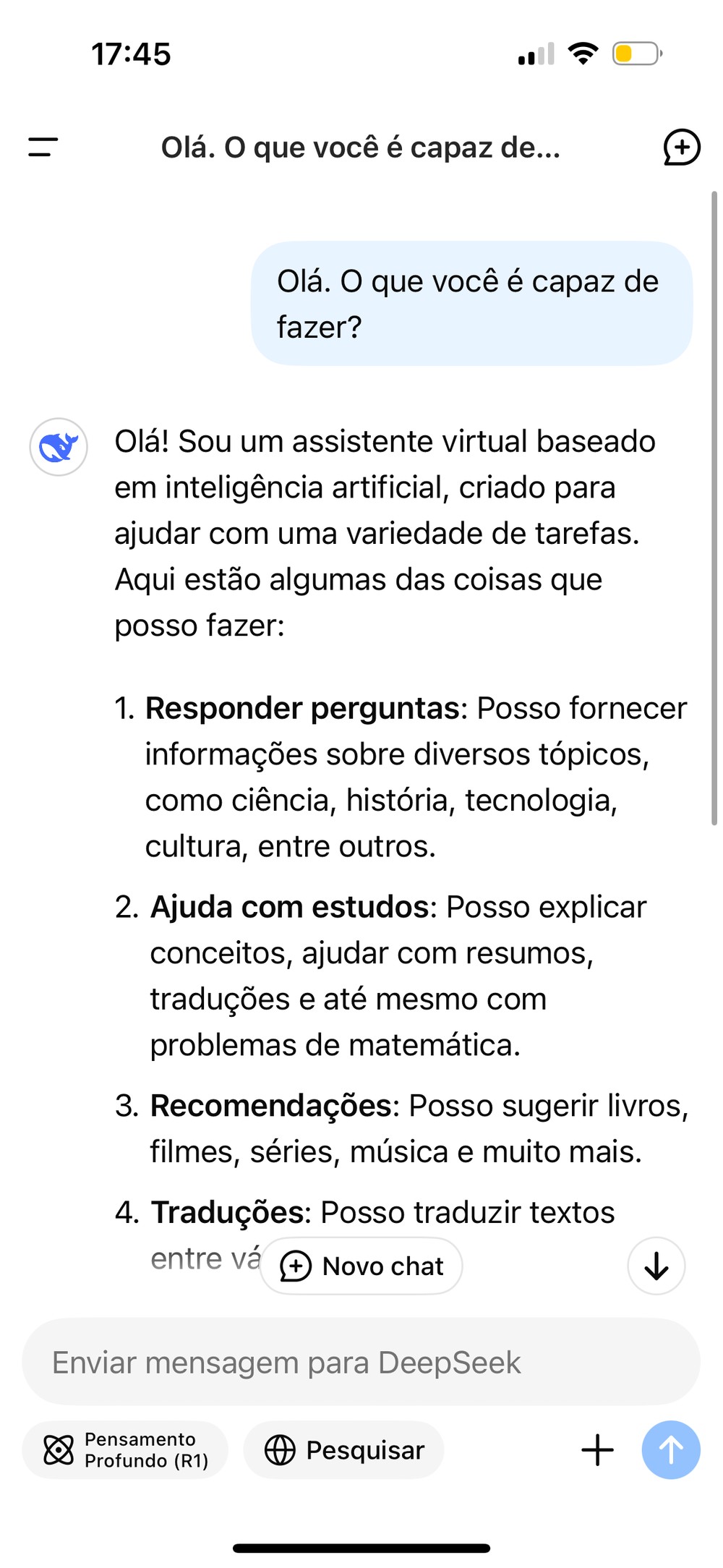Open the plus attachment options
The height and width of the screenshot is (1568, 723).
(x=597, y=1450)
